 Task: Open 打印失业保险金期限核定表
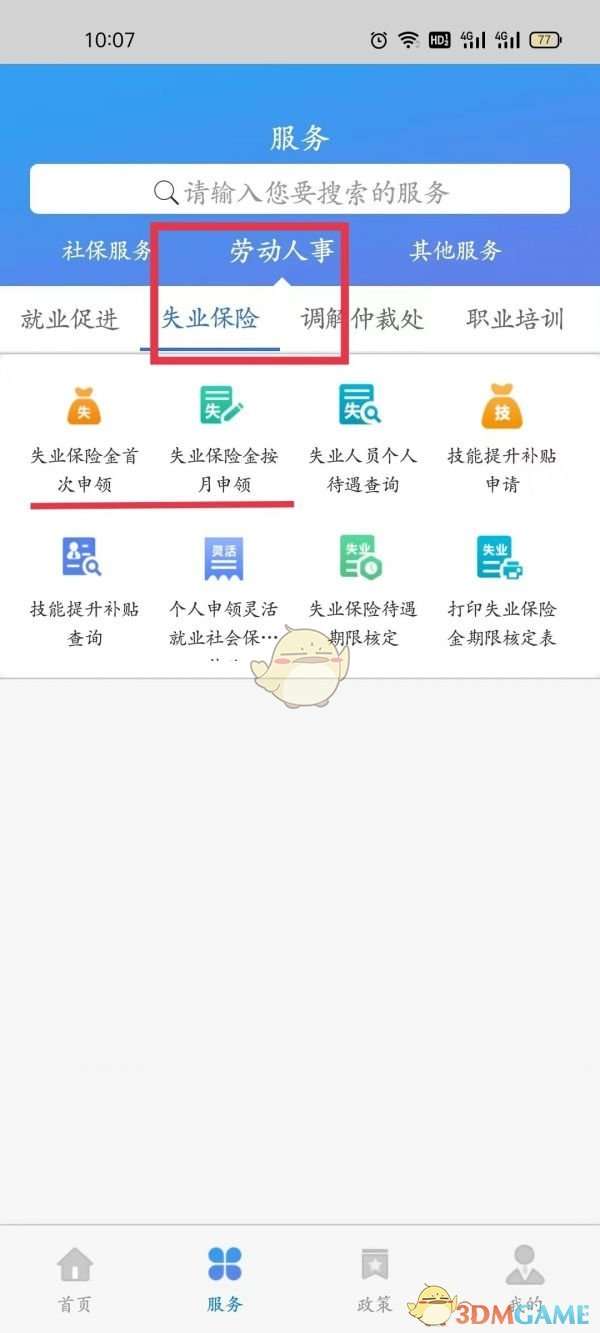tap(501, 590)
